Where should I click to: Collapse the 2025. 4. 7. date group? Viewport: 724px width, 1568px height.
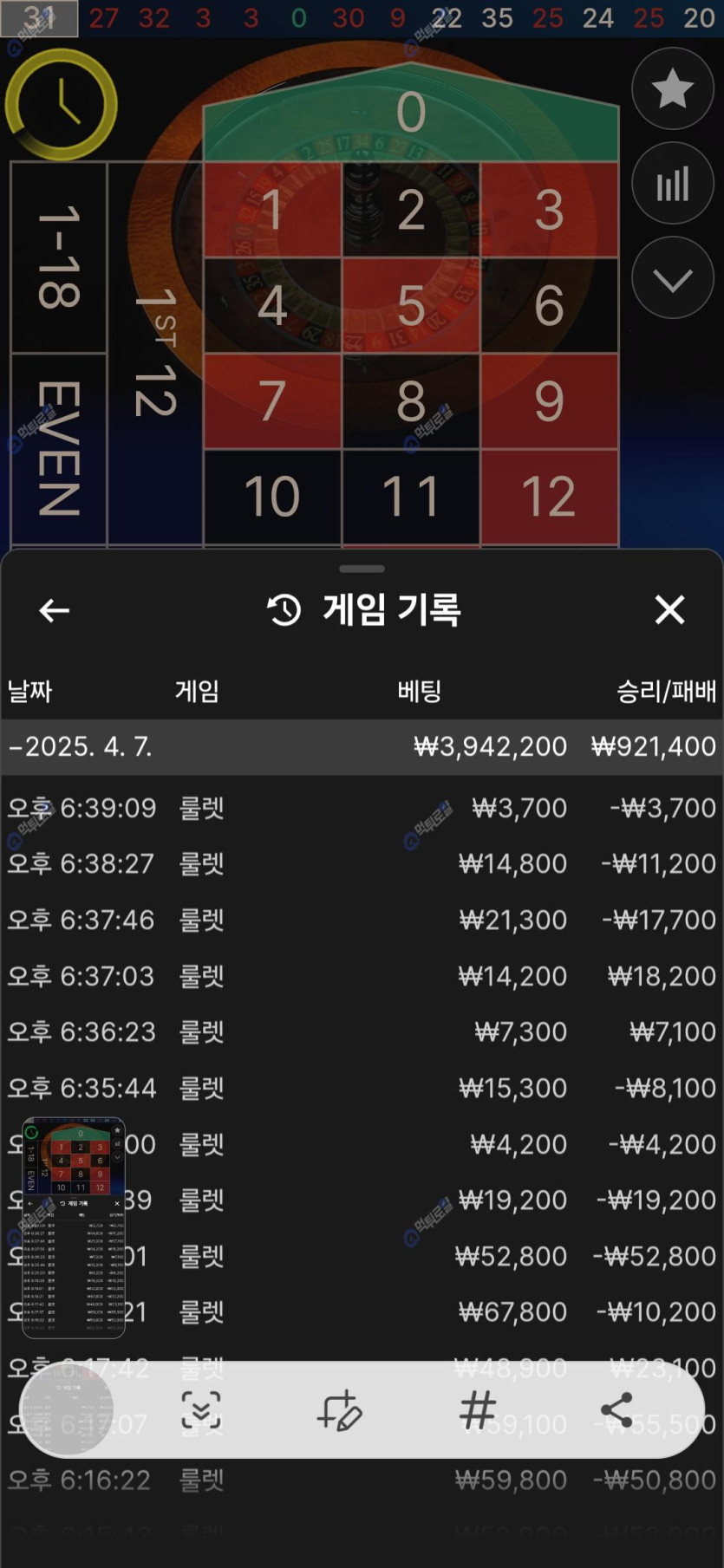click(80, 746)
